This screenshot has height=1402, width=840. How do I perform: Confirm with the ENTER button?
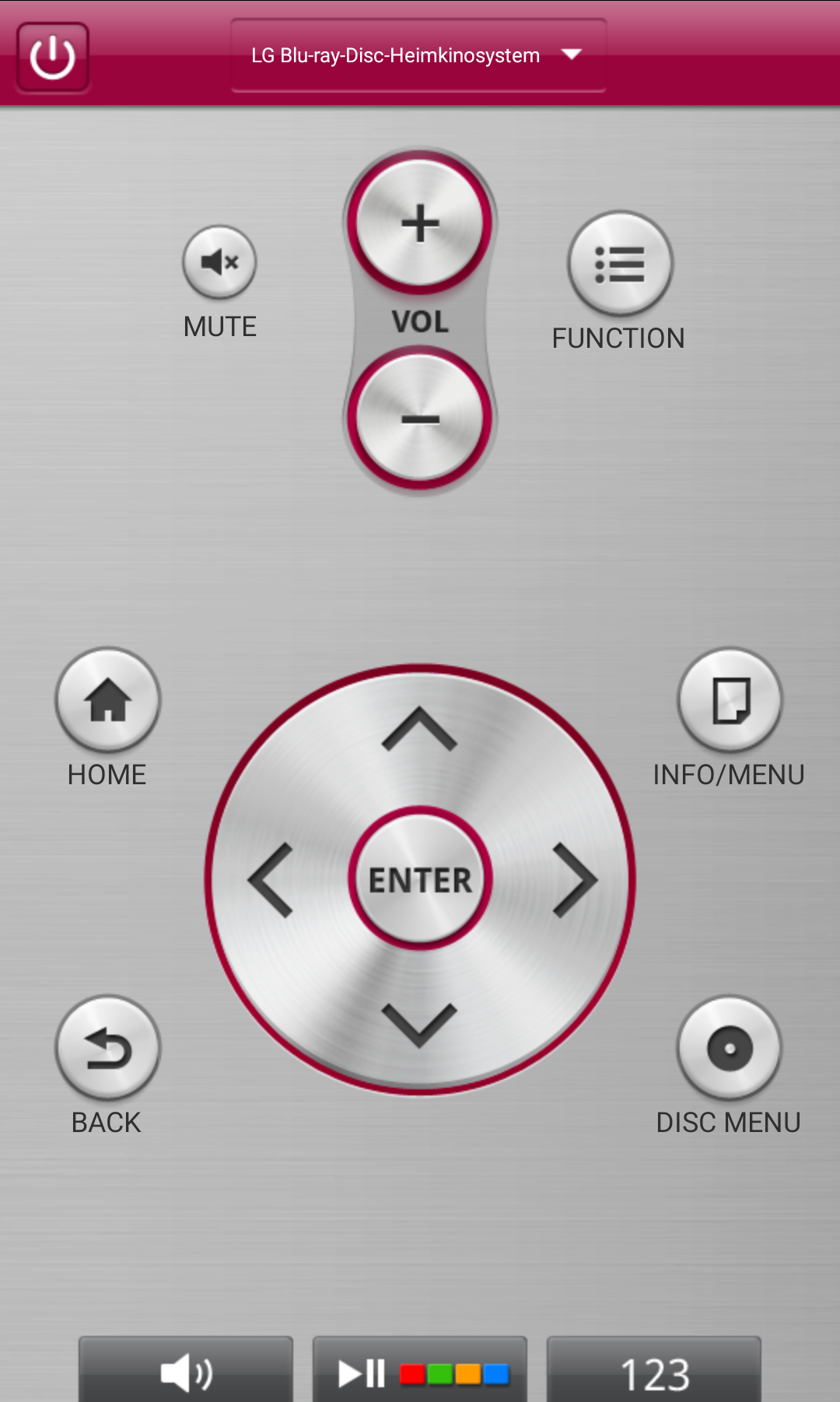click(420, 880)
